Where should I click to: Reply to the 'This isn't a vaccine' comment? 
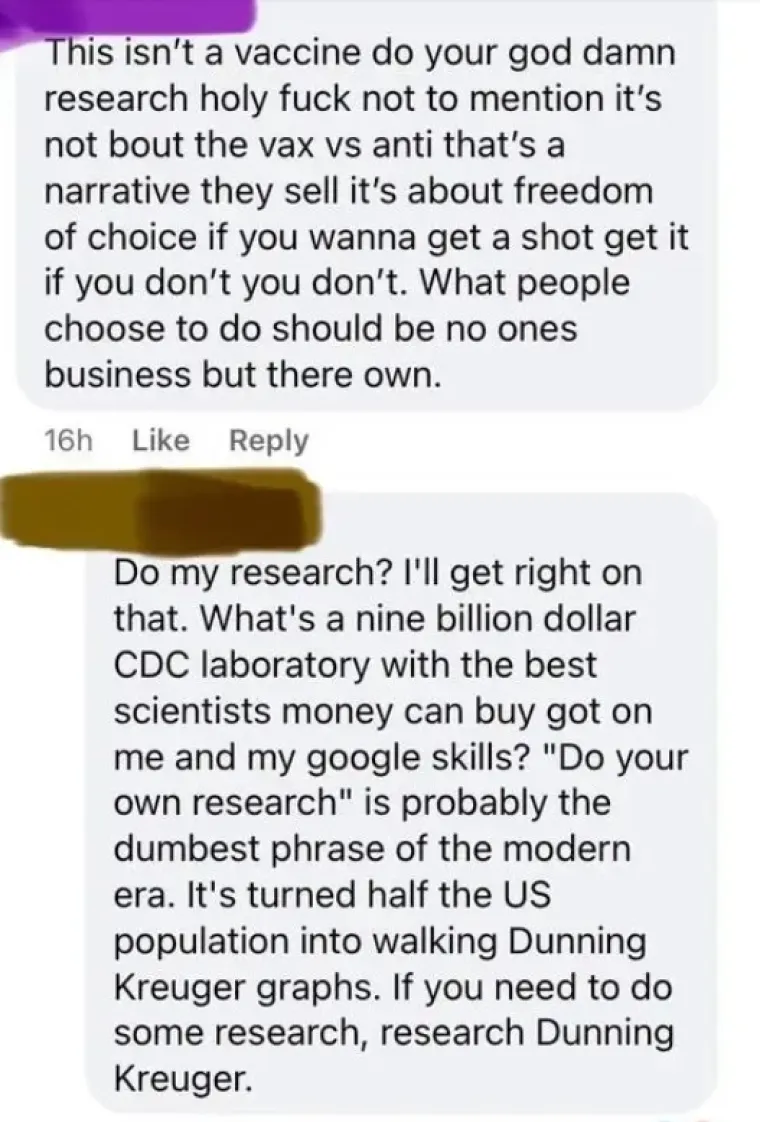(269, 441)
